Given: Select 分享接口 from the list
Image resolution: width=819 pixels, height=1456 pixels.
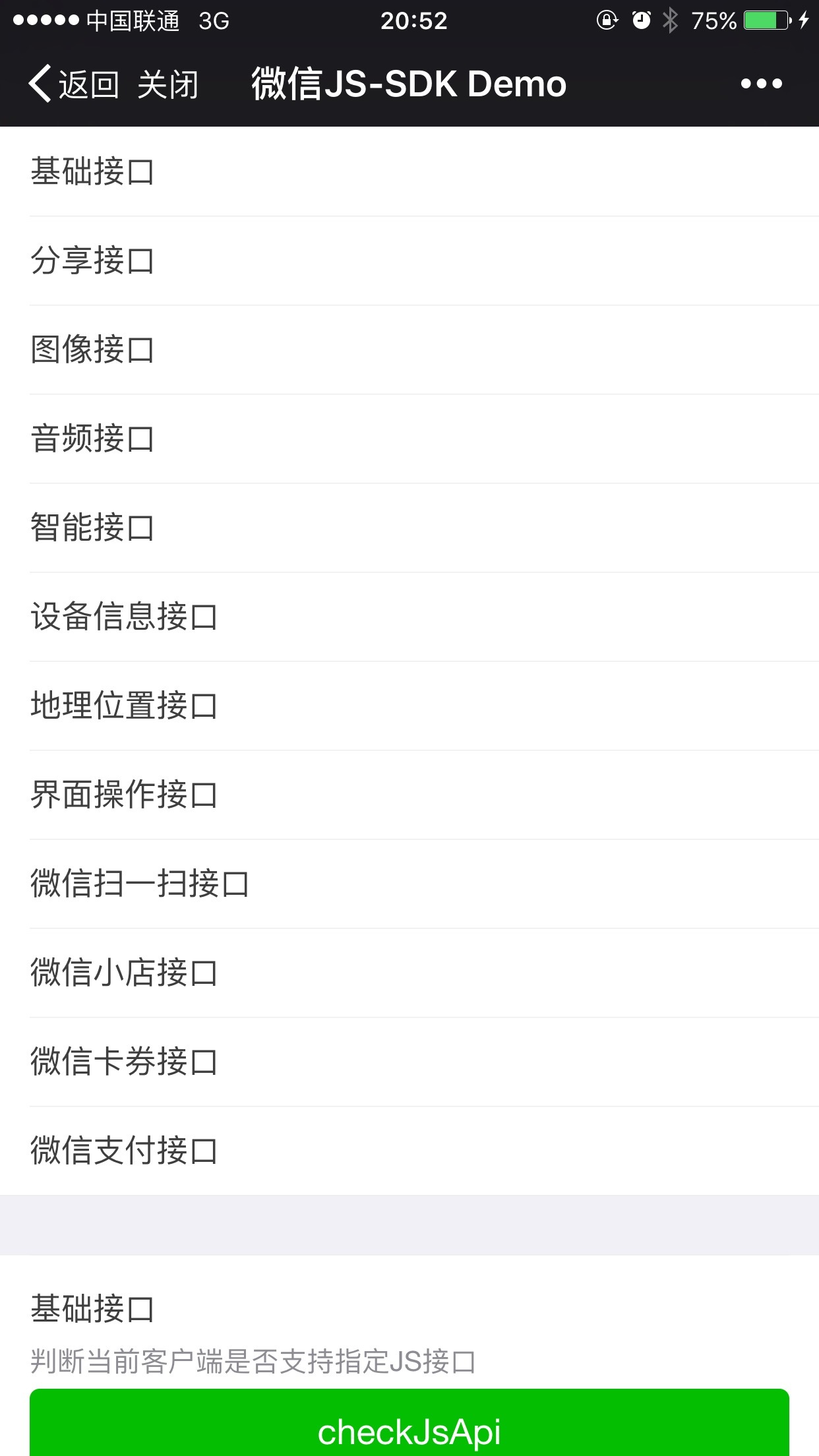Looking at the screenshot, I should click(x=92, y=261).
